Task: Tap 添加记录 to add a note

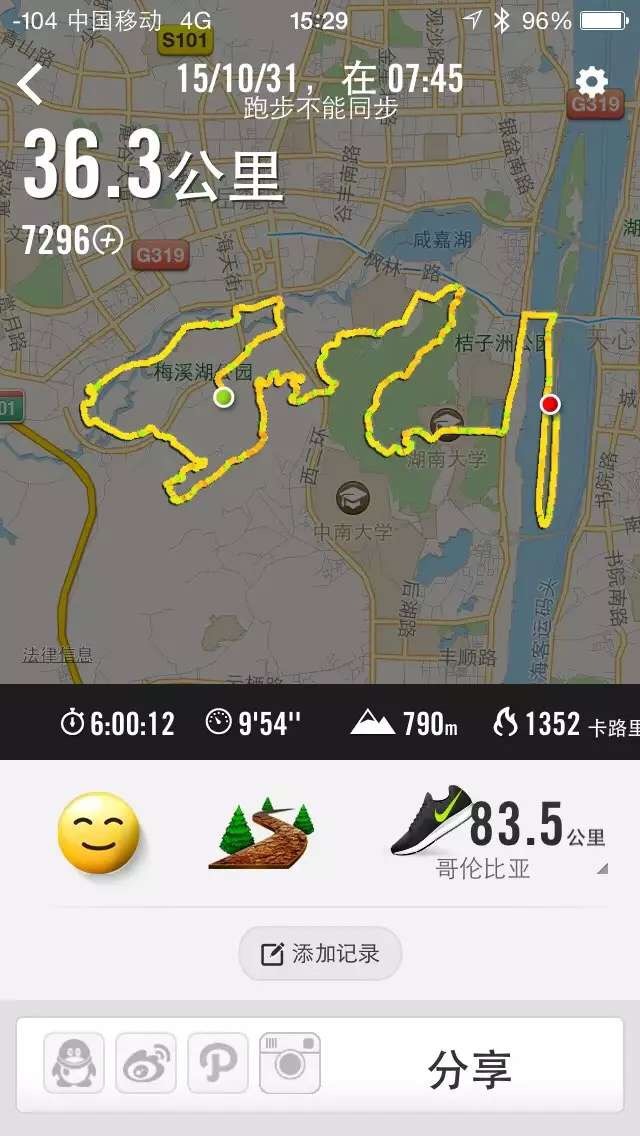Action: click(x=320, y=953)
